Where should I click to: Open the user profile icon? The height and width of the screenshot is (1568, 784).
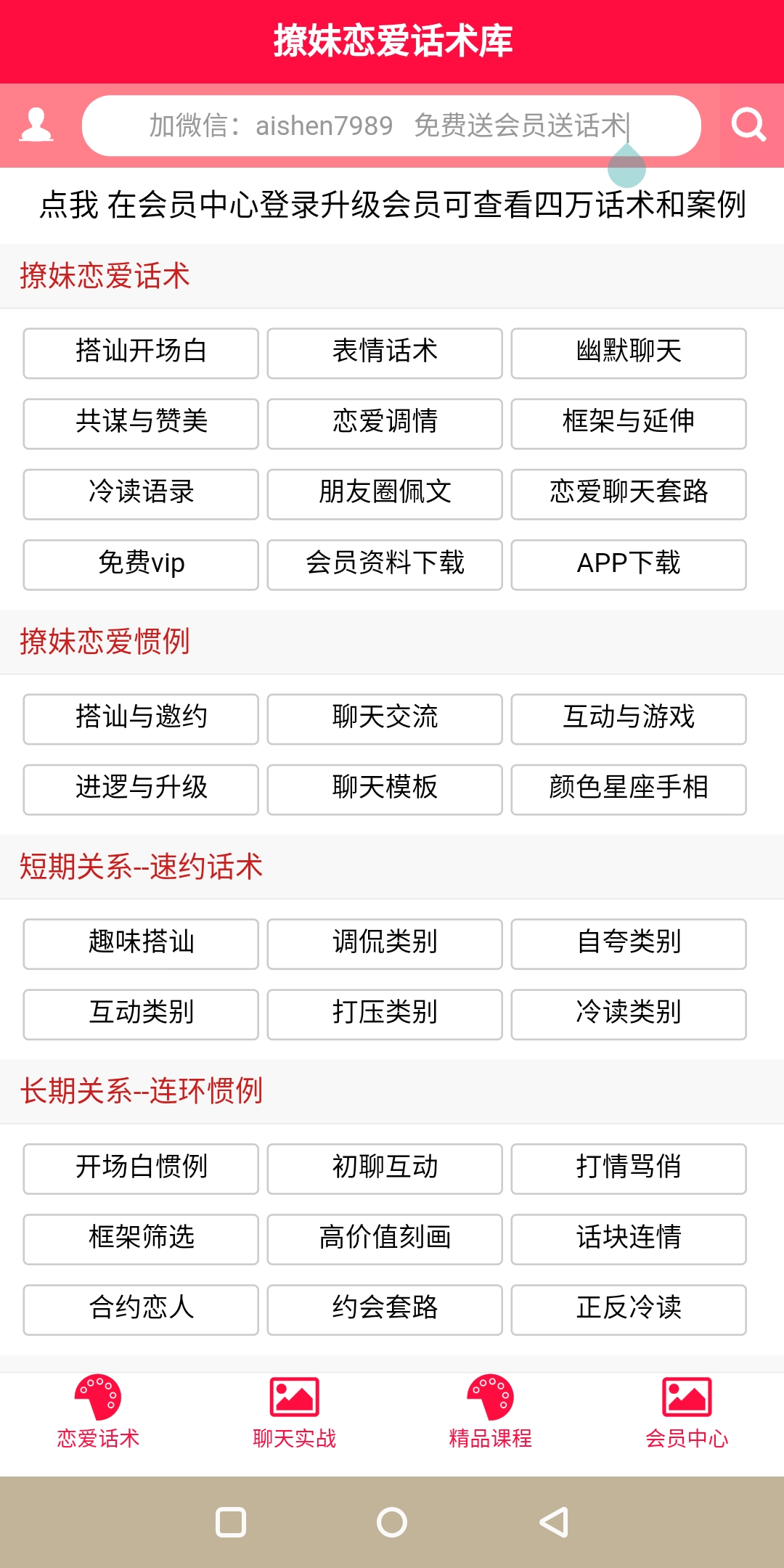[x=36, y=125]
